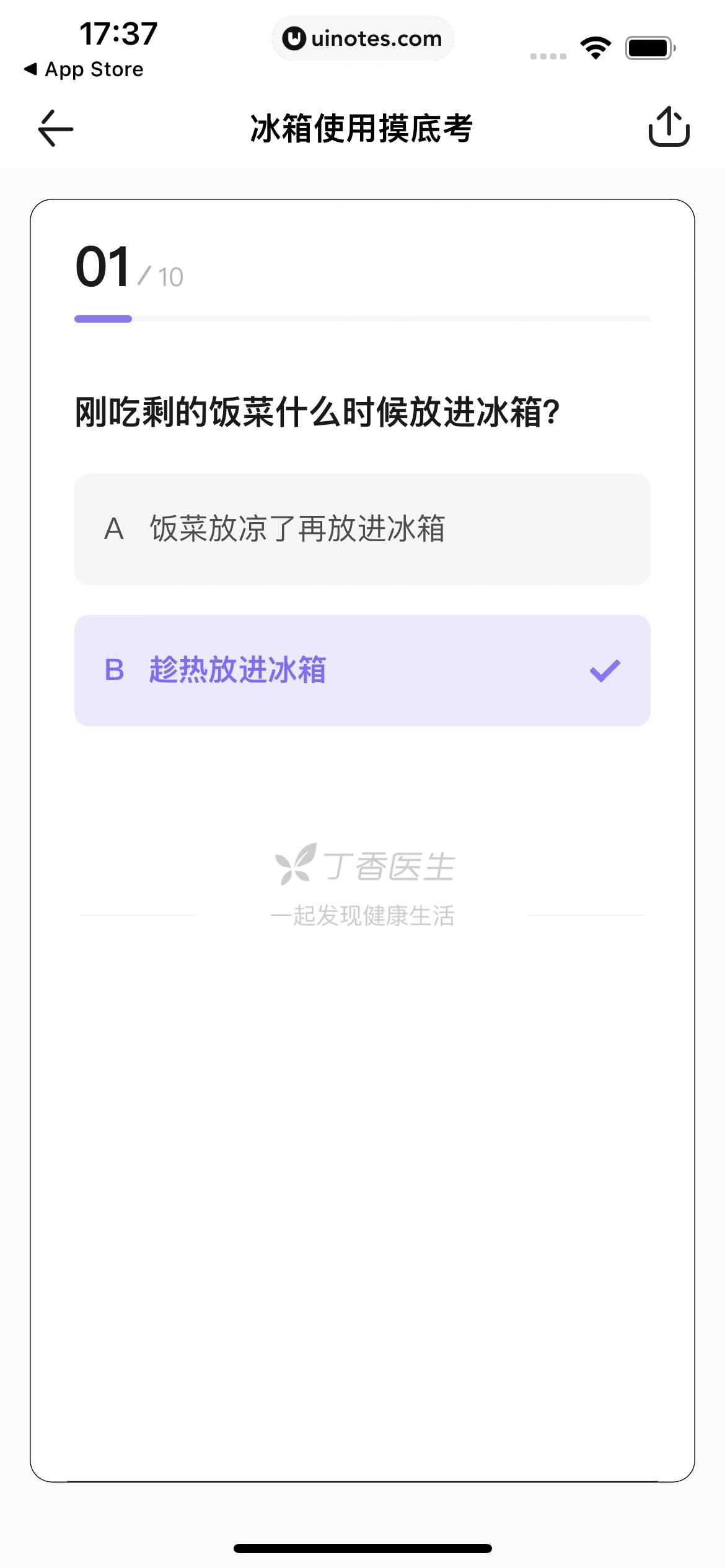This screenshot has width=725, height=1568.
Task: Open the share sheet icon
Action: tap(670, 128)
